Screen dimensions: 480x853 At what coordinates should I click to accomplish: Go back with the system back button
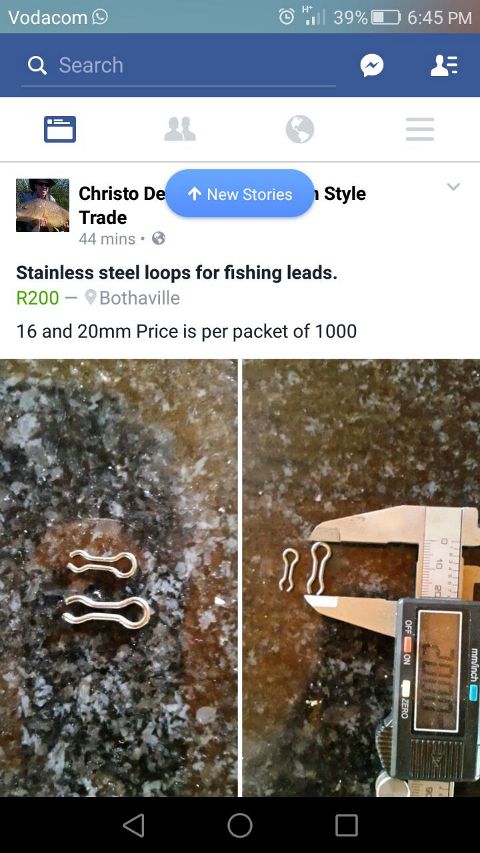point(133,825)
